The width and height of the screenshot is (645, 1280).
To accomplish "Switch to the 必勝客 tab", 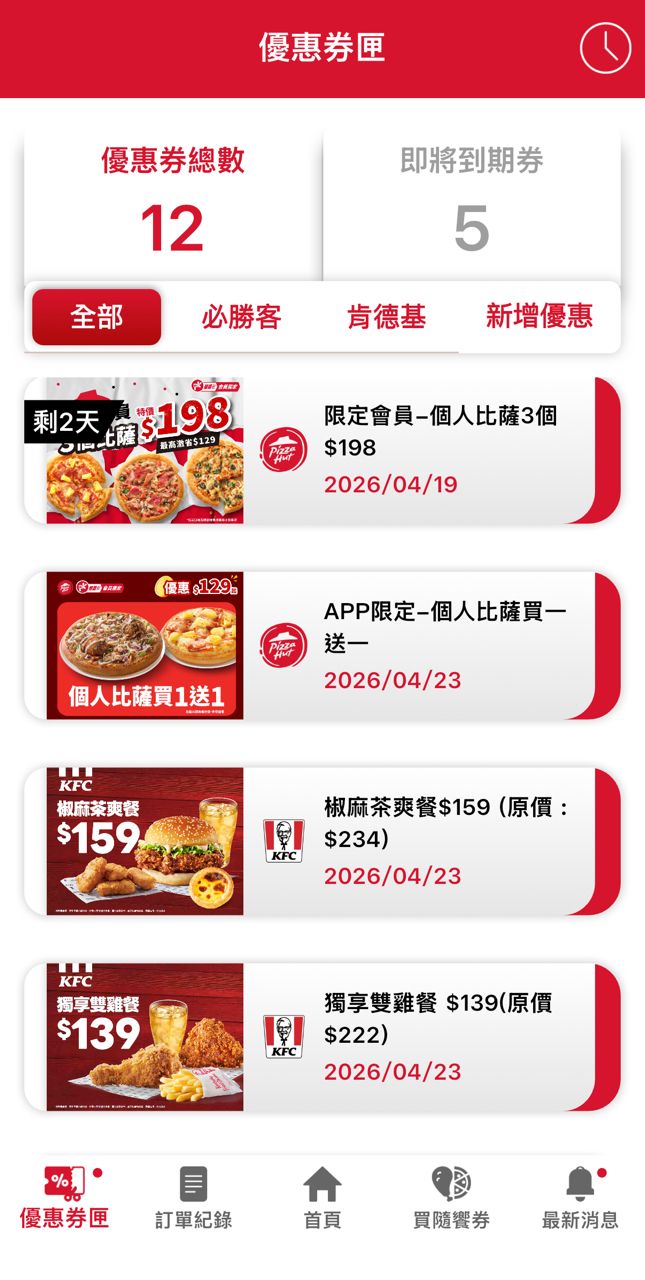I will (241, 318).
